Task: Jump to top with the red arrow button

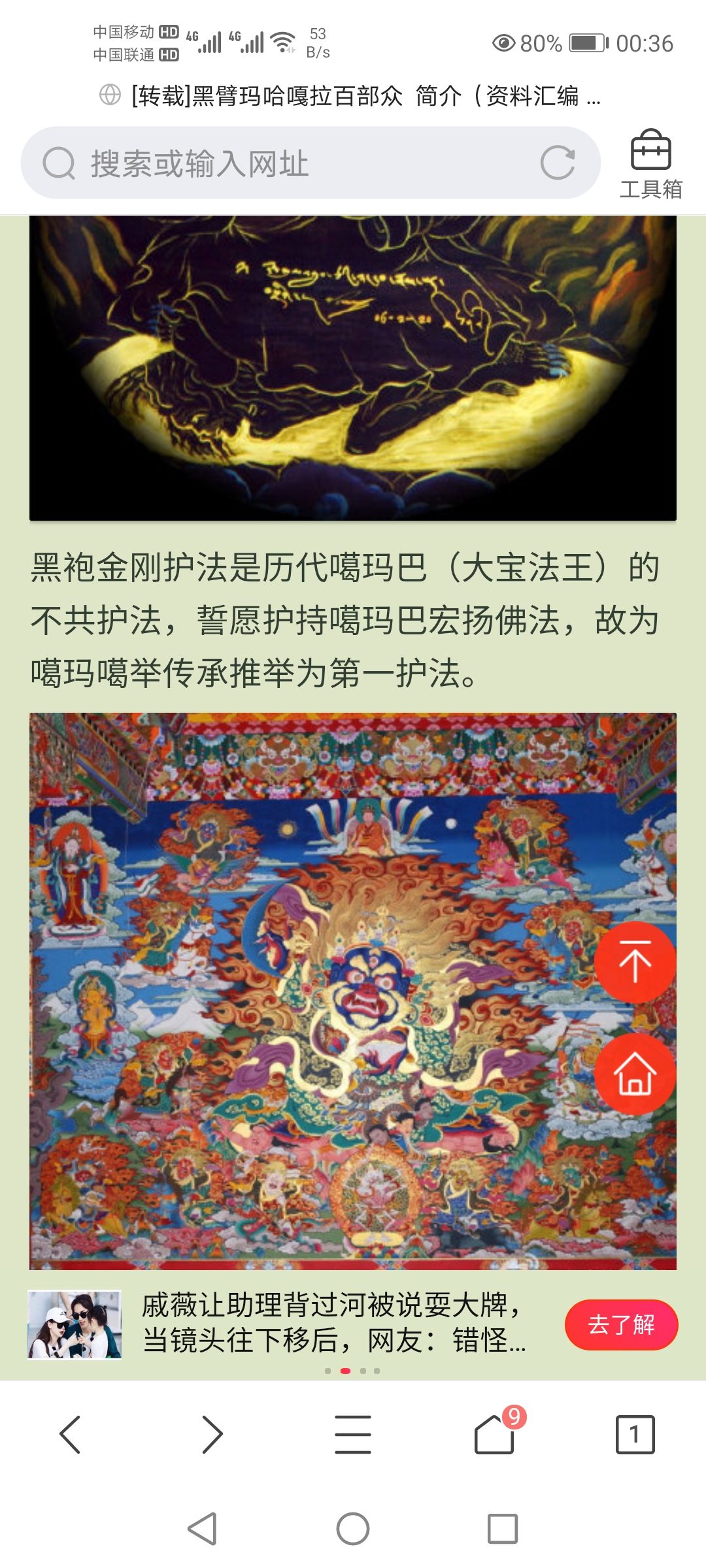Action: [635, 962]
